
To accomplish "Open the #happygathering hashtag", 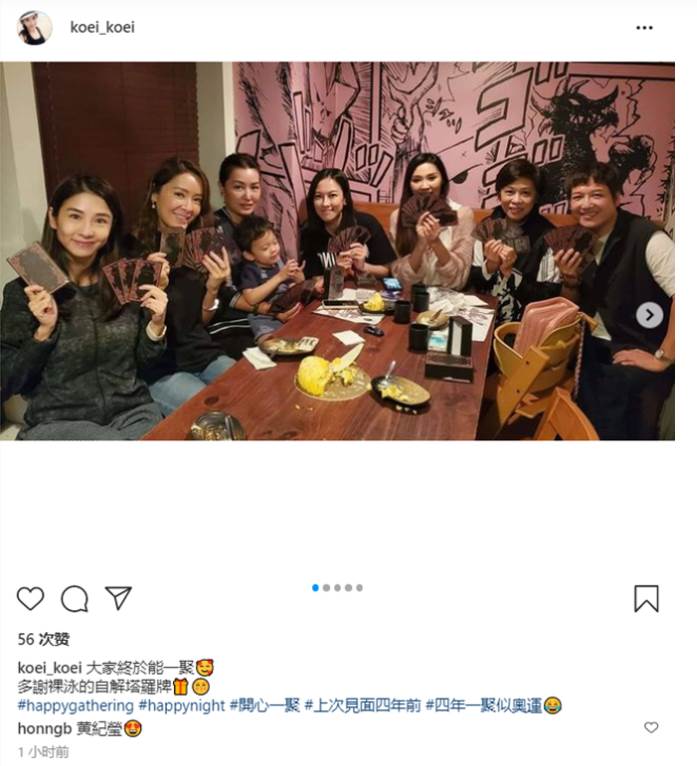I will (x=75, y=706).
